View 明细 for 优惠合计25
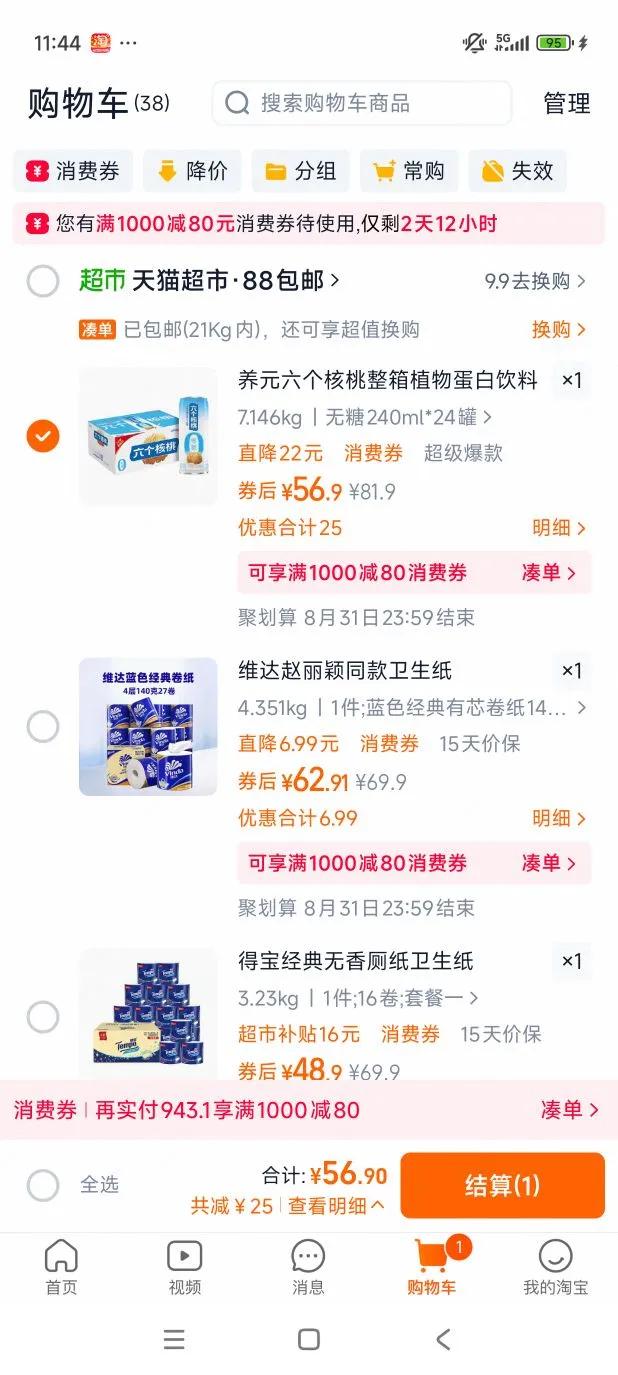 tap(559, 528)
